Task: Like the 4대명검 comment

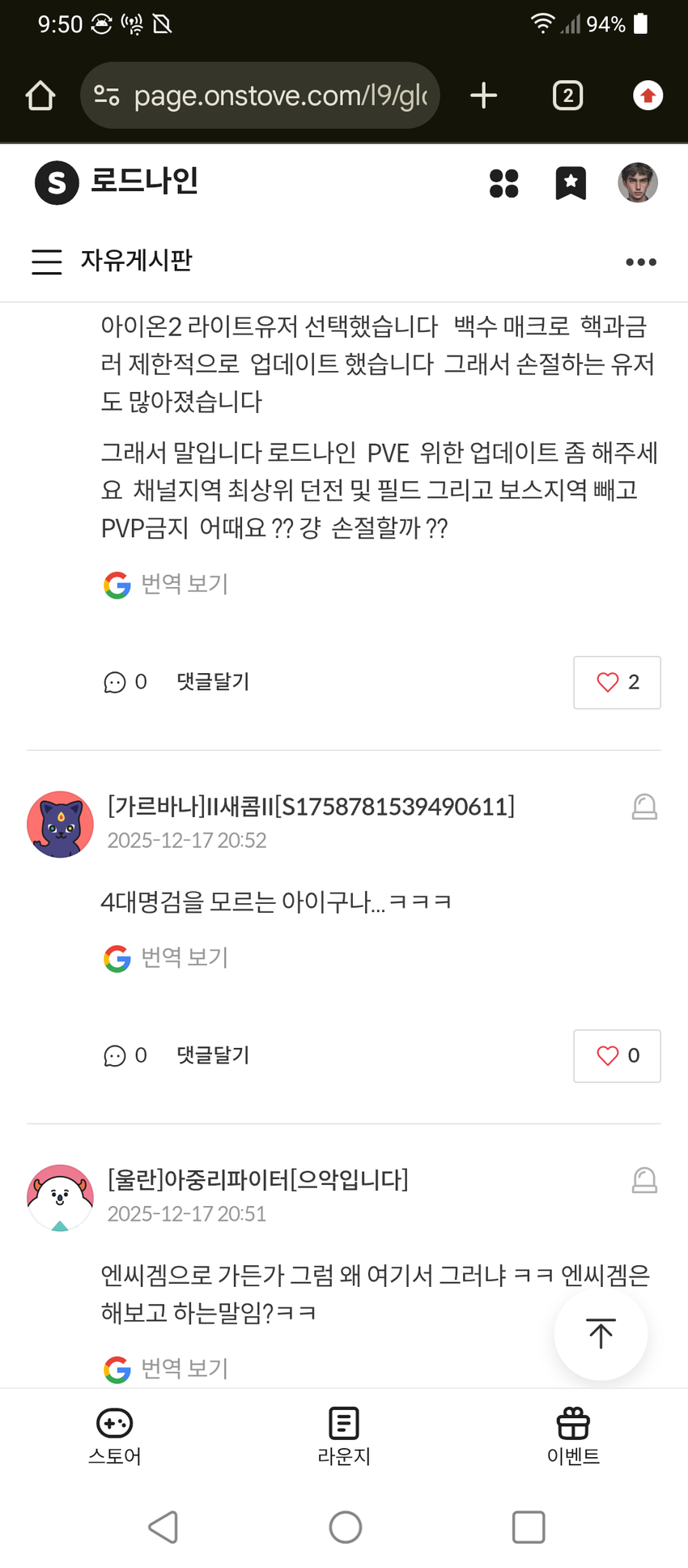Action: coord(617,1055)
